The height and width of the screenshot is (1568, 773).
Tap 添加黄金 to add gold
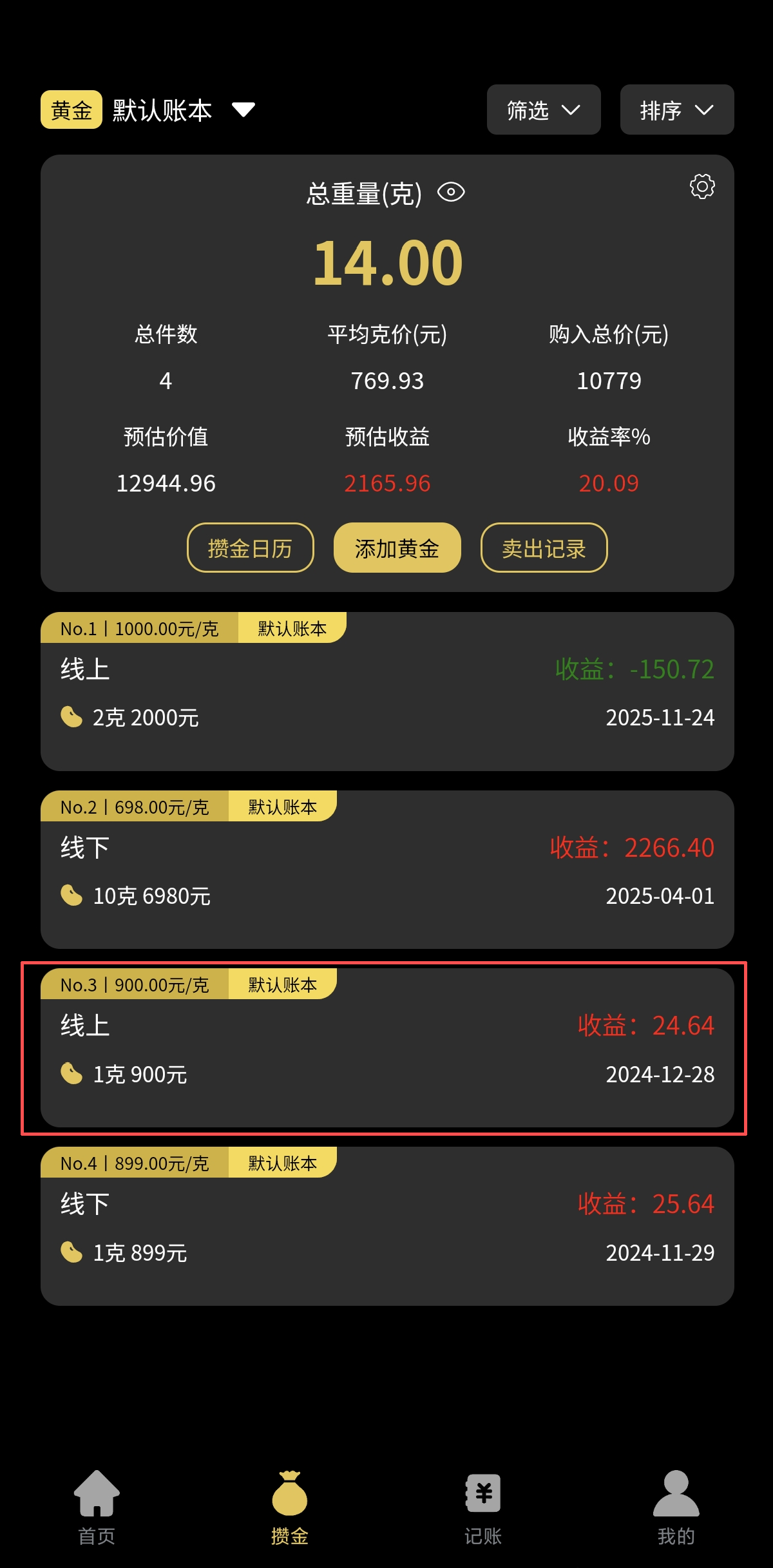pyautogui.click(x=397, y=548)
